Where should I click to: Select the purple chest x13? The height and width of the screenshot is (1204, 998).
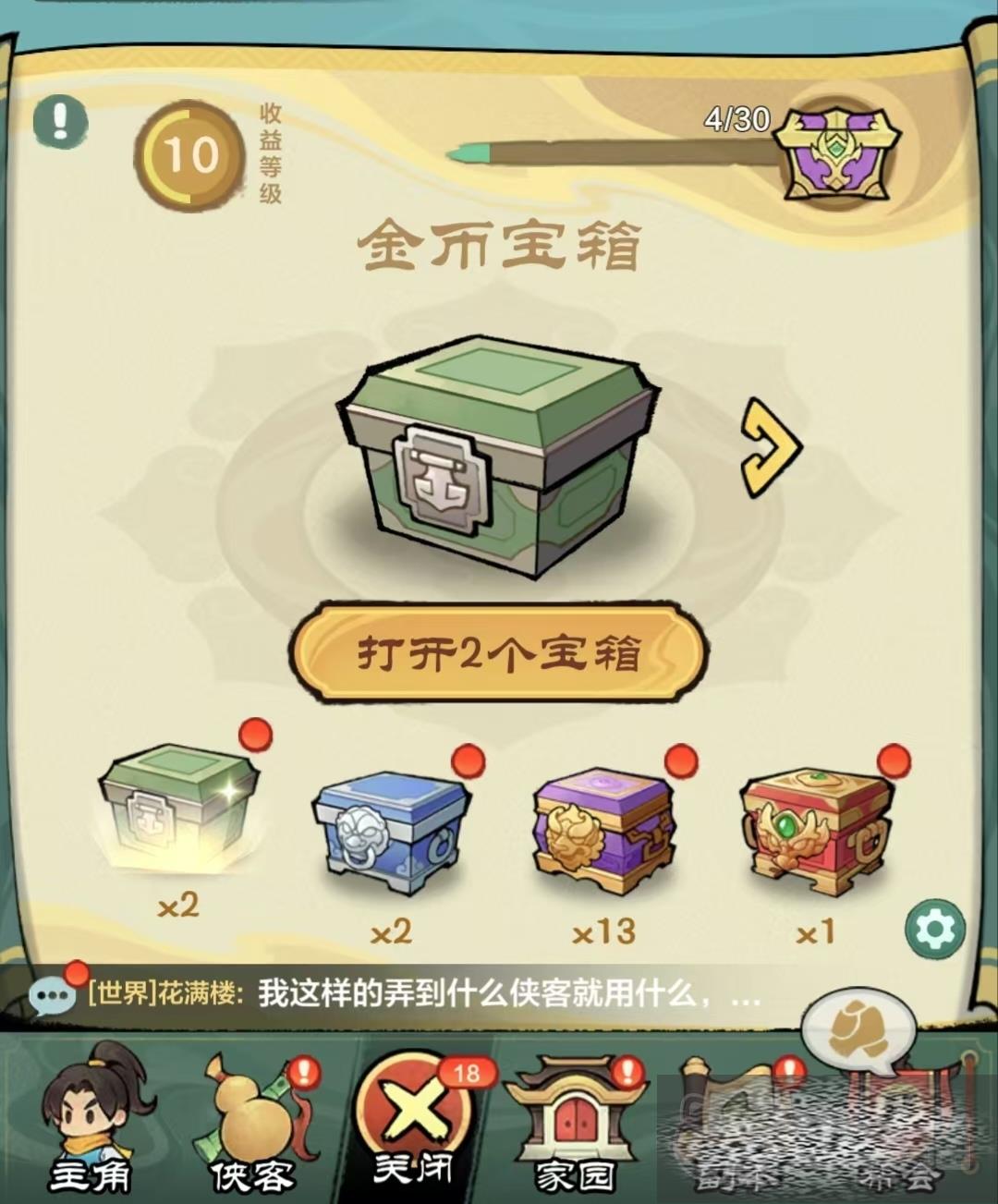(603, 827)
